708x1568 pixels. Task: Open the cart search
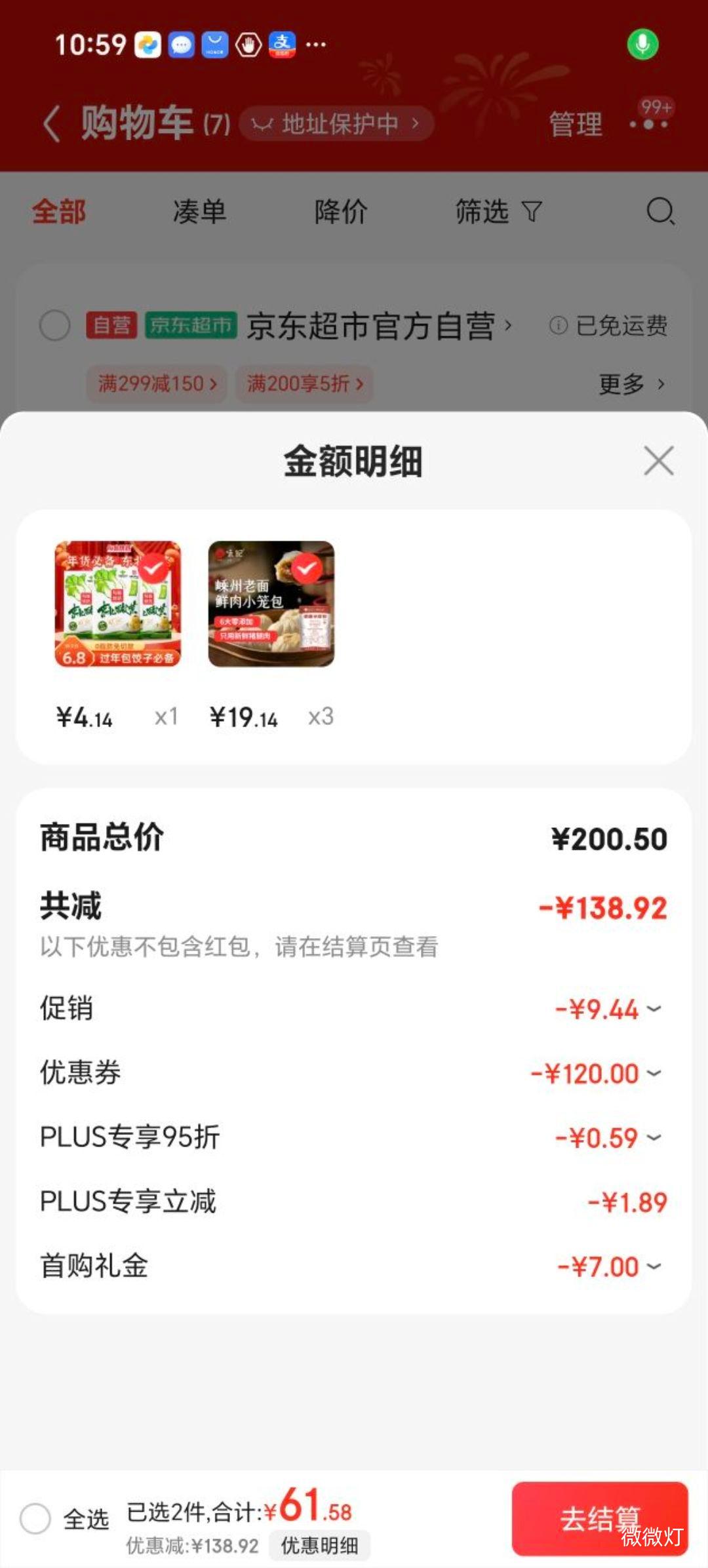pyautogui.click(x=660, y=211)
